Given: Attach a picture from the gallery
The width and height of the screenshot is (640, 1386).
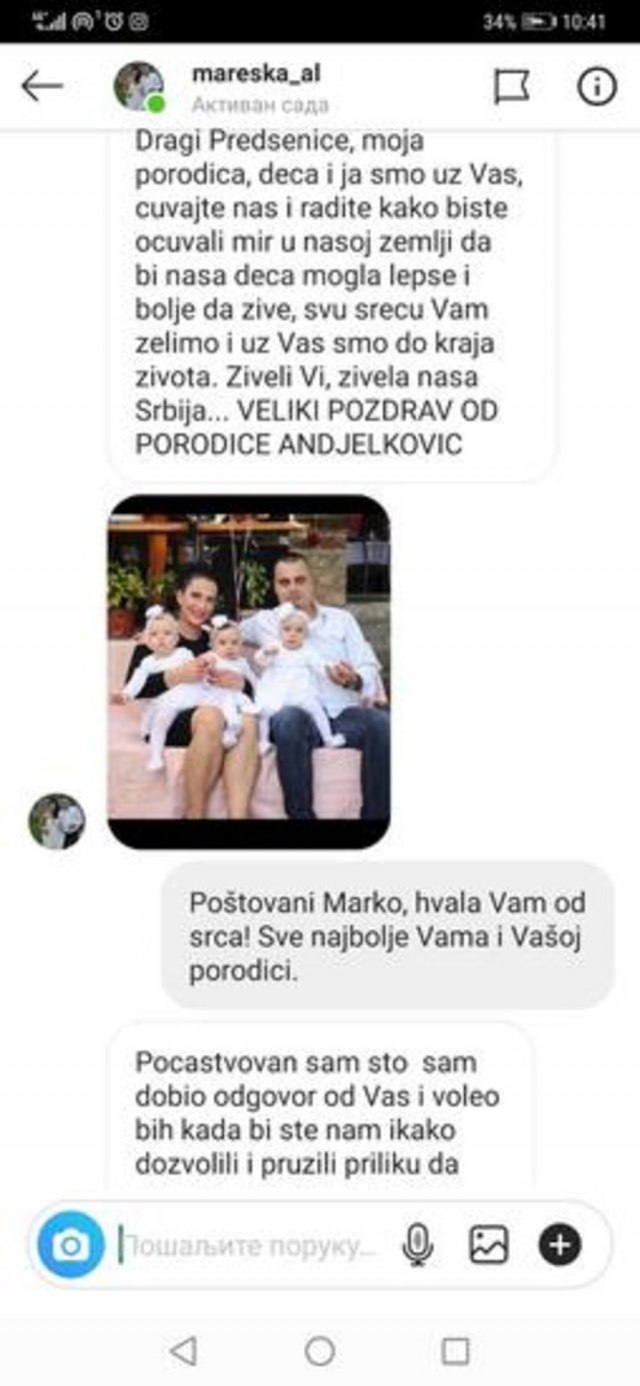Looking at the screenshot, I should [x=489, y=1245].
